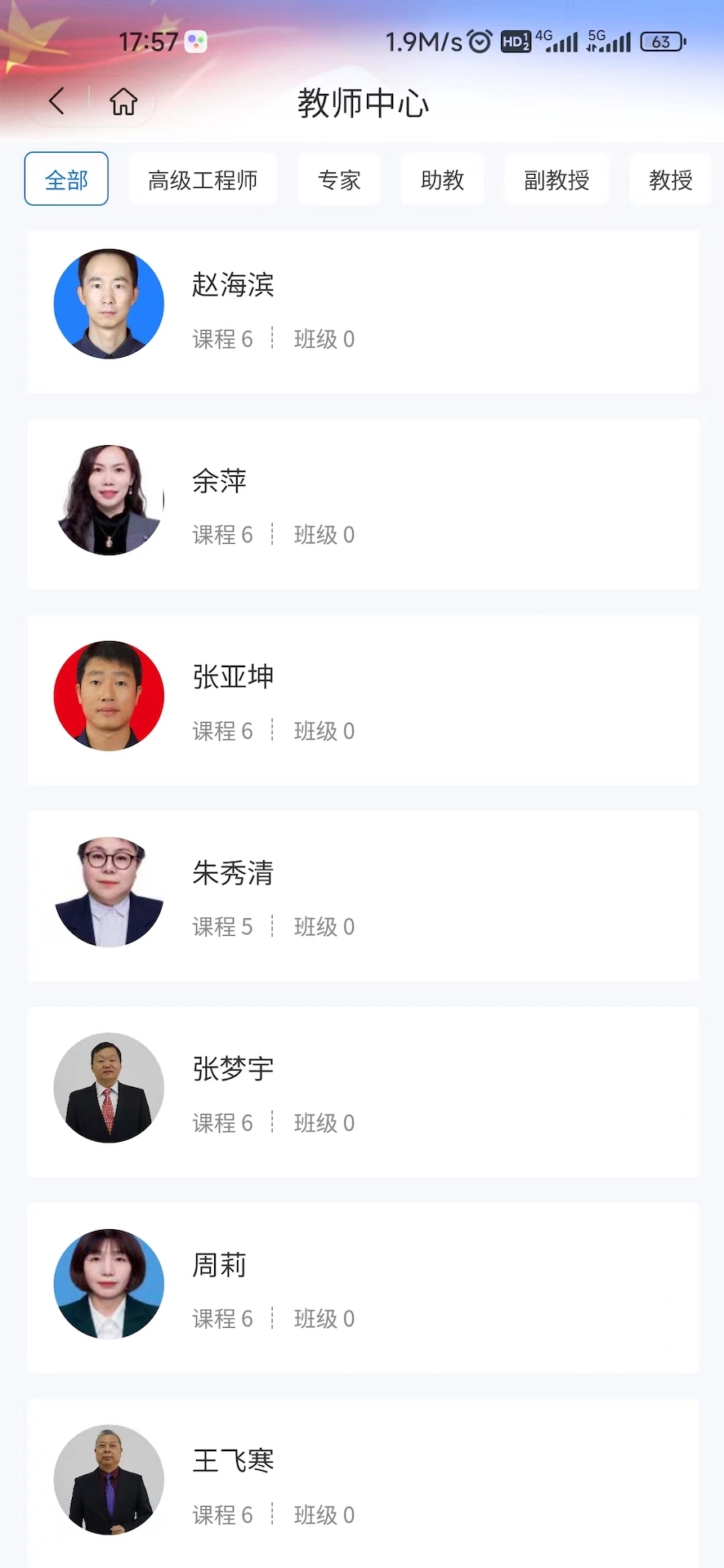Open teacher 赵海滨's profile
Screen dimensions: 724x1568
coord(363,311)
